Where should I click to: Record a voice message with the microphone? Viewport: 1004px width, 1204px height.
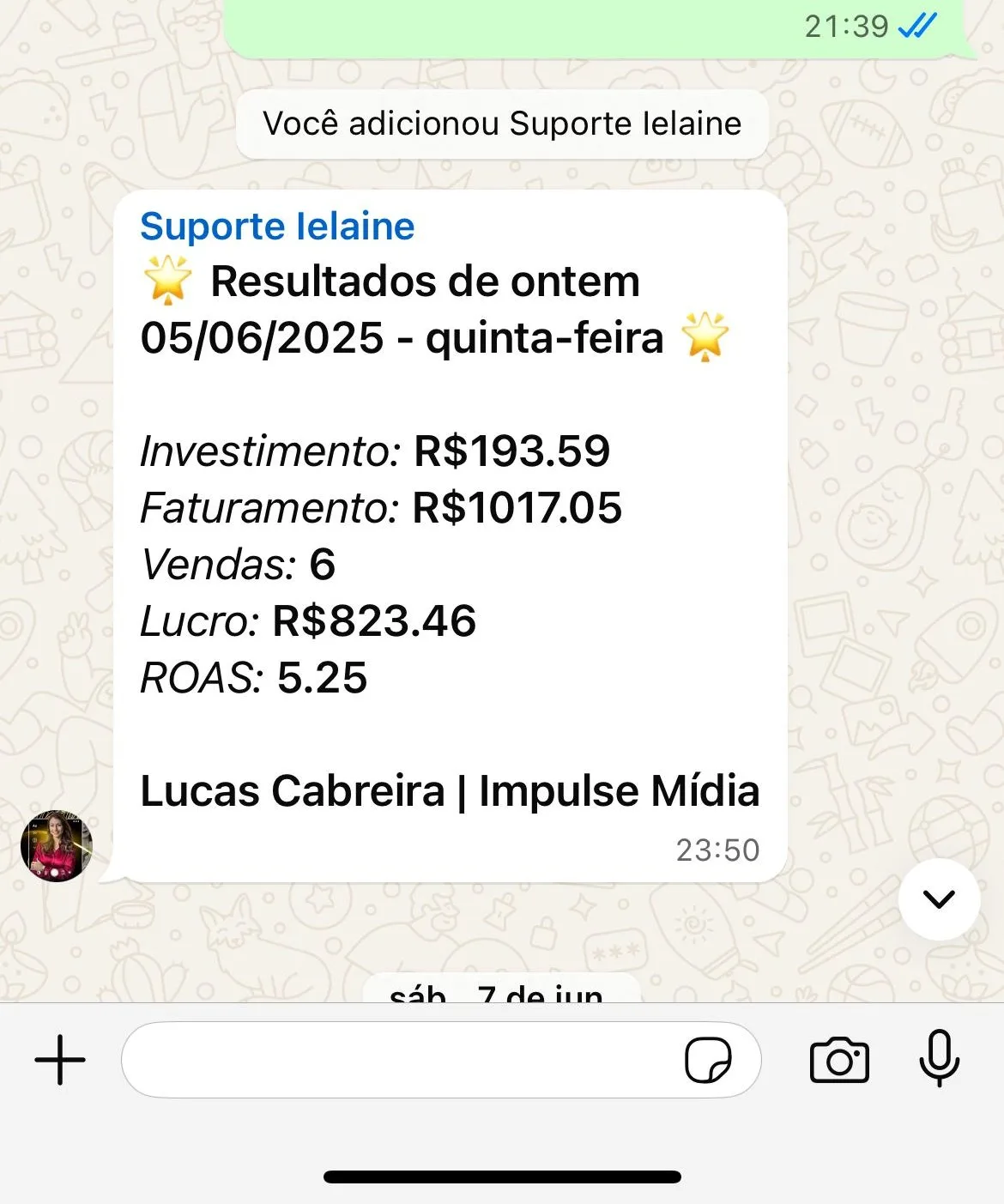click(x=939, y=1058)
